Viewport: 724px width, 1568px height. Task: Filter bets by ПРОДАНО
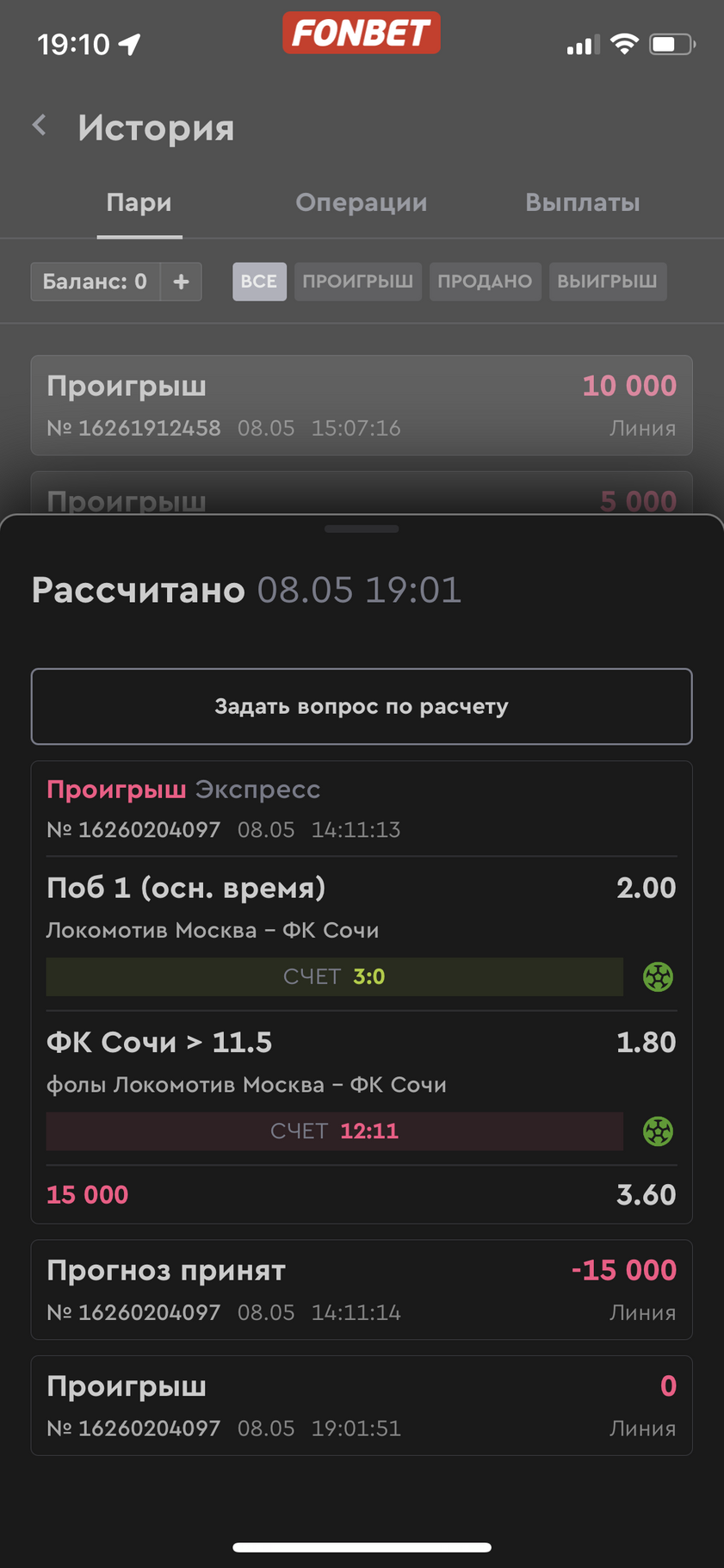[x=485, y=282]
